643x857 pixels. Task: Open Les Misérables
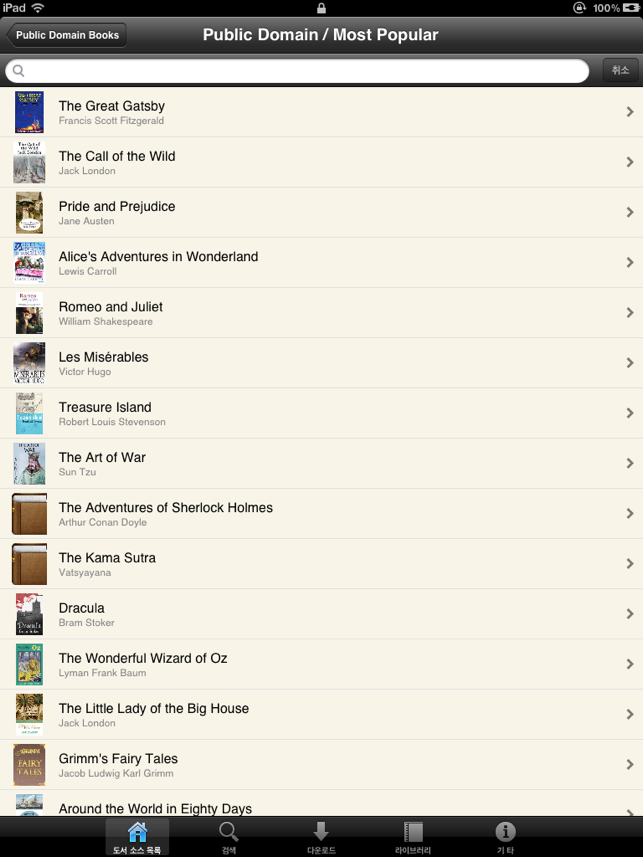click(320, 363)
